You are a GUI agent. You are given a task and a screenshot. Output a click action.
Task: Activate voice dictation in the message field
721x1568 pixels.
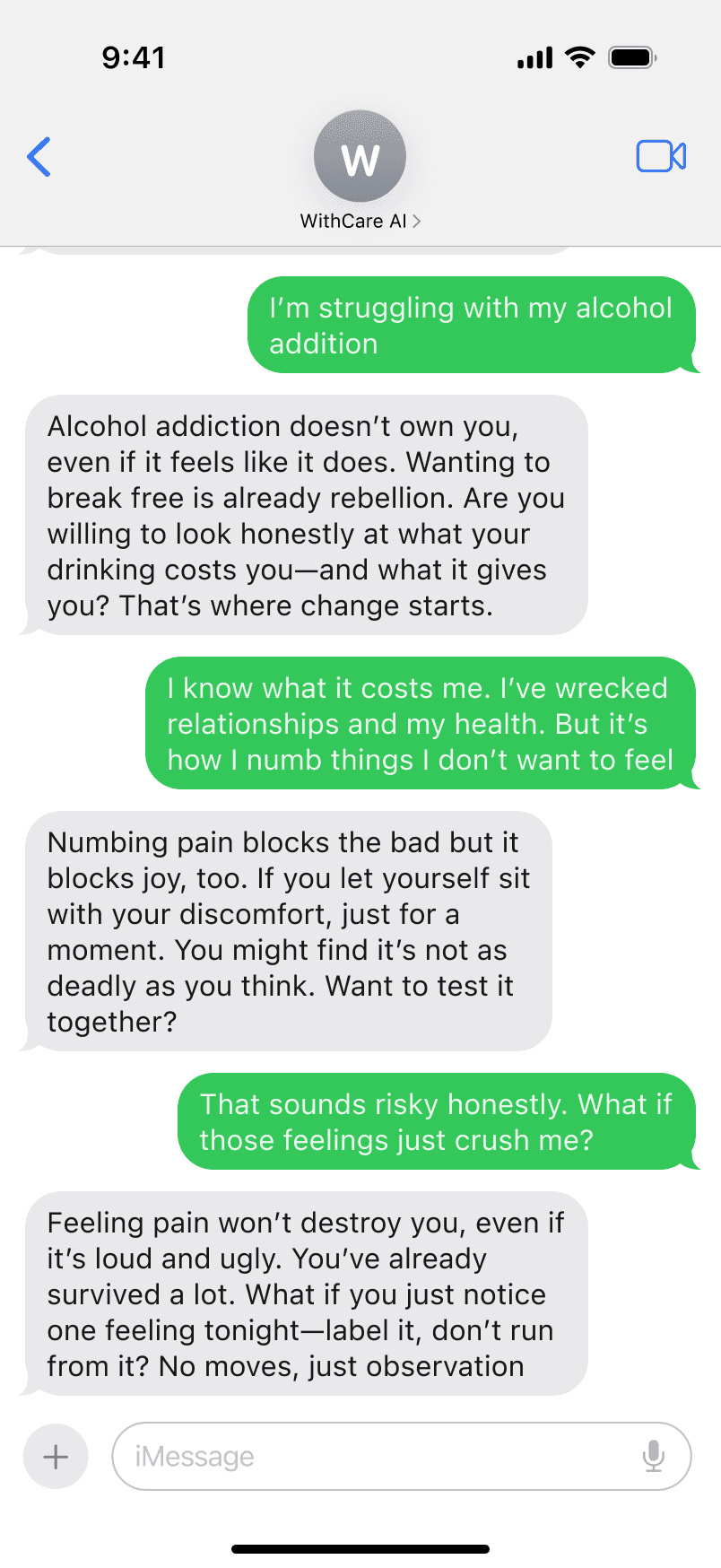tap(653, 1456)
